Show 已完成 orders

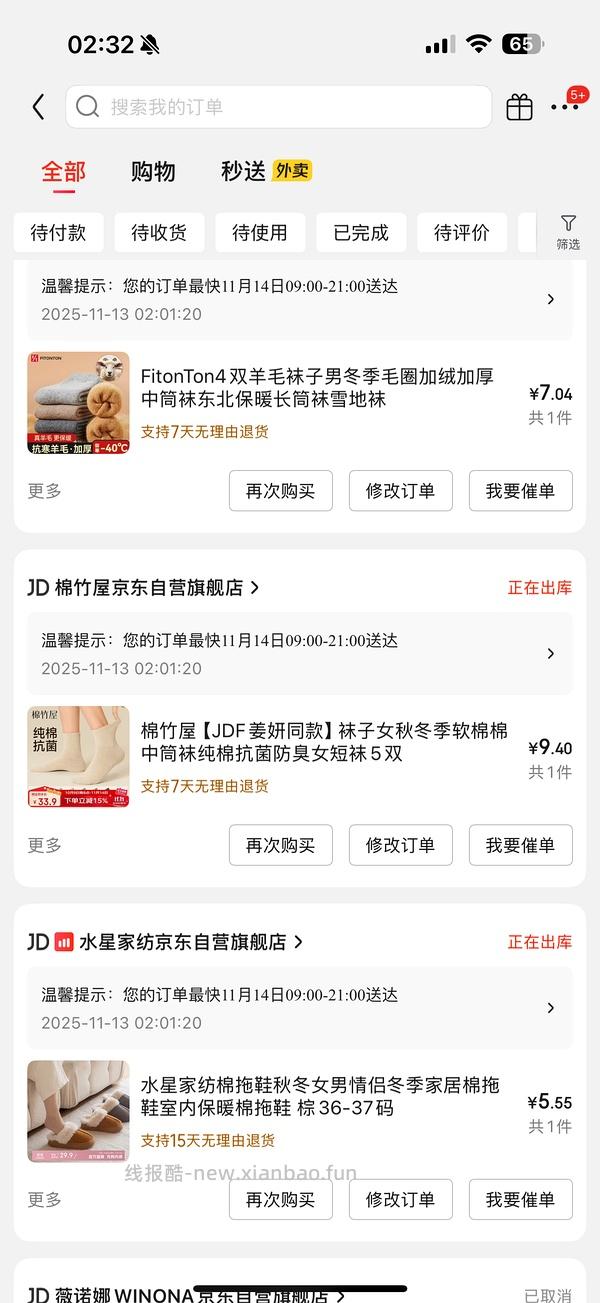point(361,233)
